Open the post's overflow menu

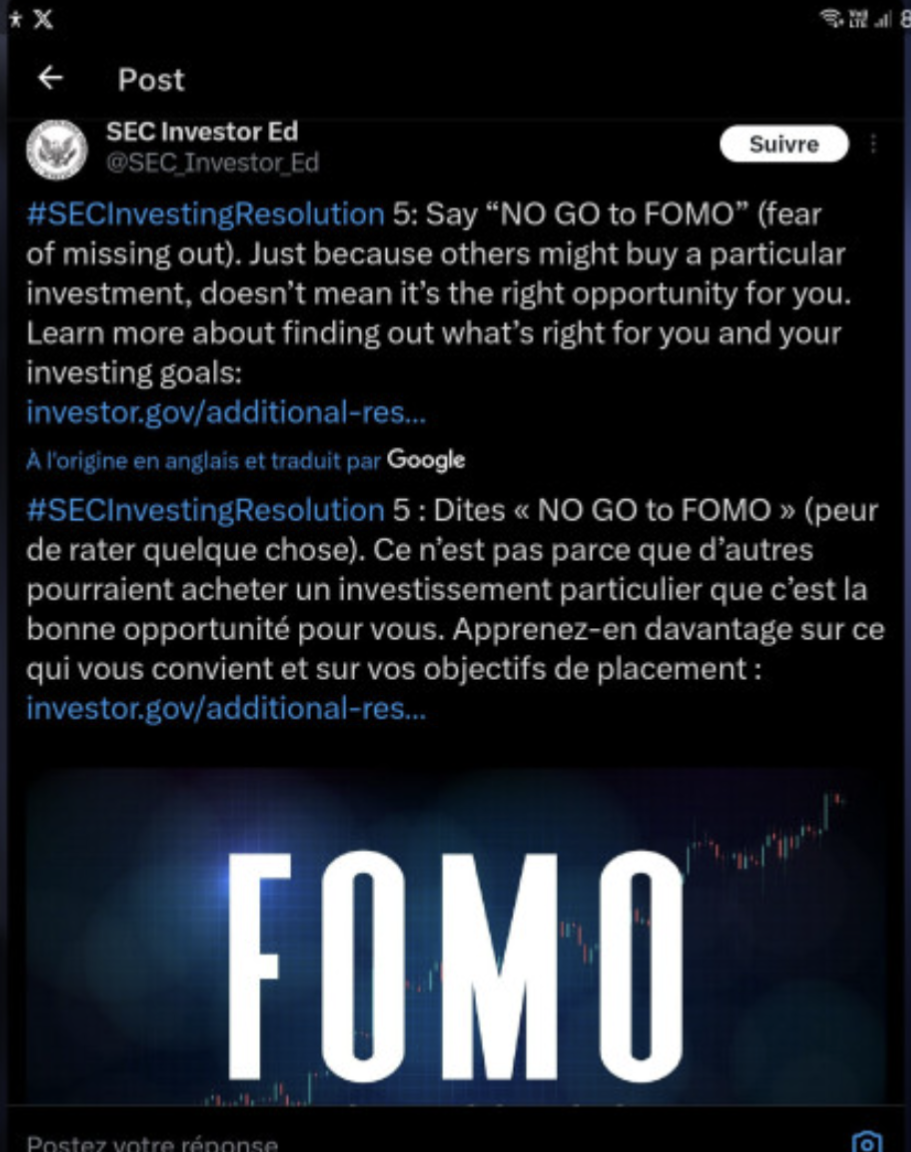874,145
